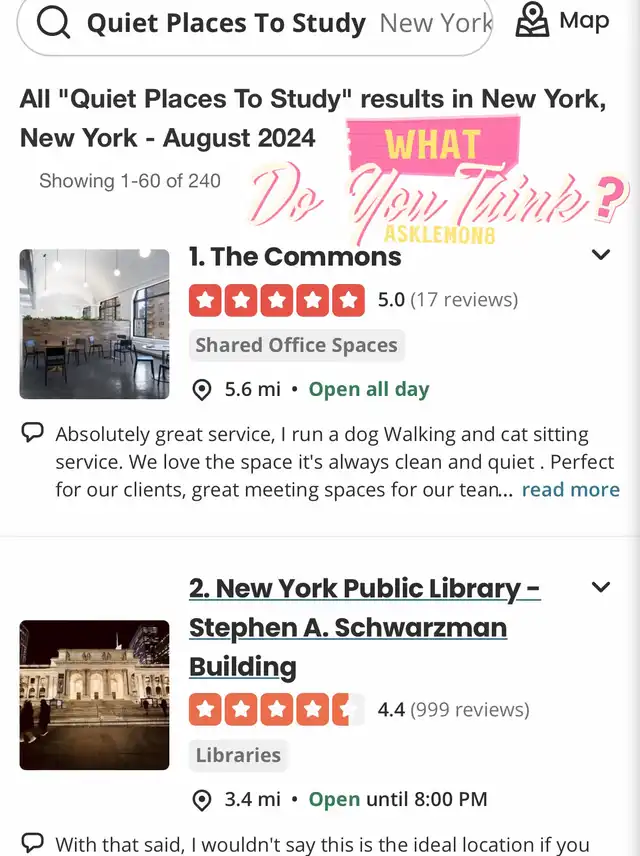Open New York Public Library listing
Viewport: 640px width, 856px height.
click(363, 627)
